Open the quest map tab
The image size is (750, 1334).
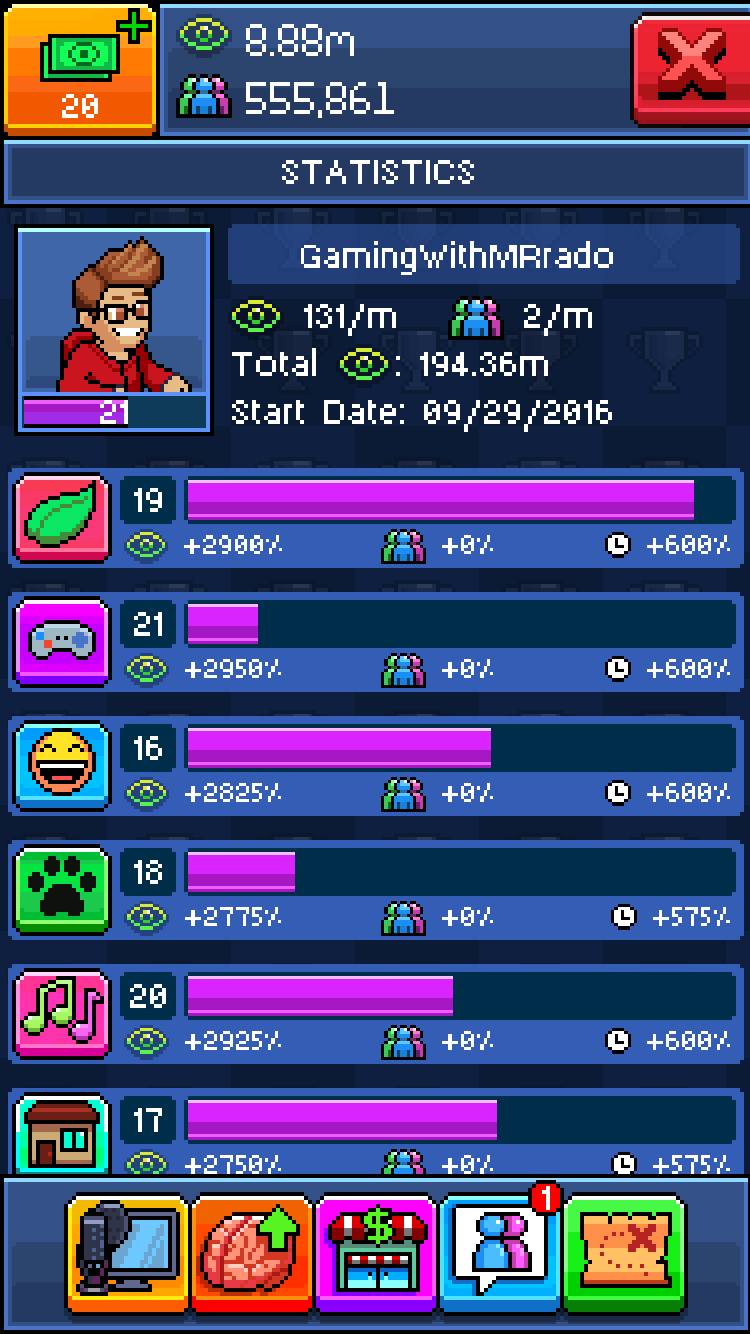623,1253
